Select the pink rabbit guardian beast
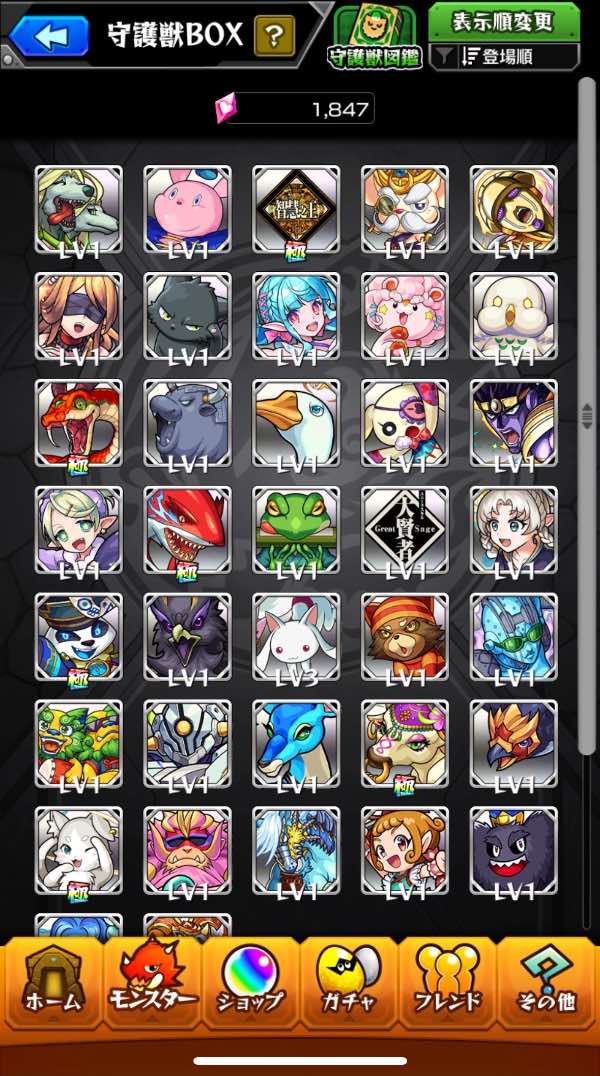 187,210
